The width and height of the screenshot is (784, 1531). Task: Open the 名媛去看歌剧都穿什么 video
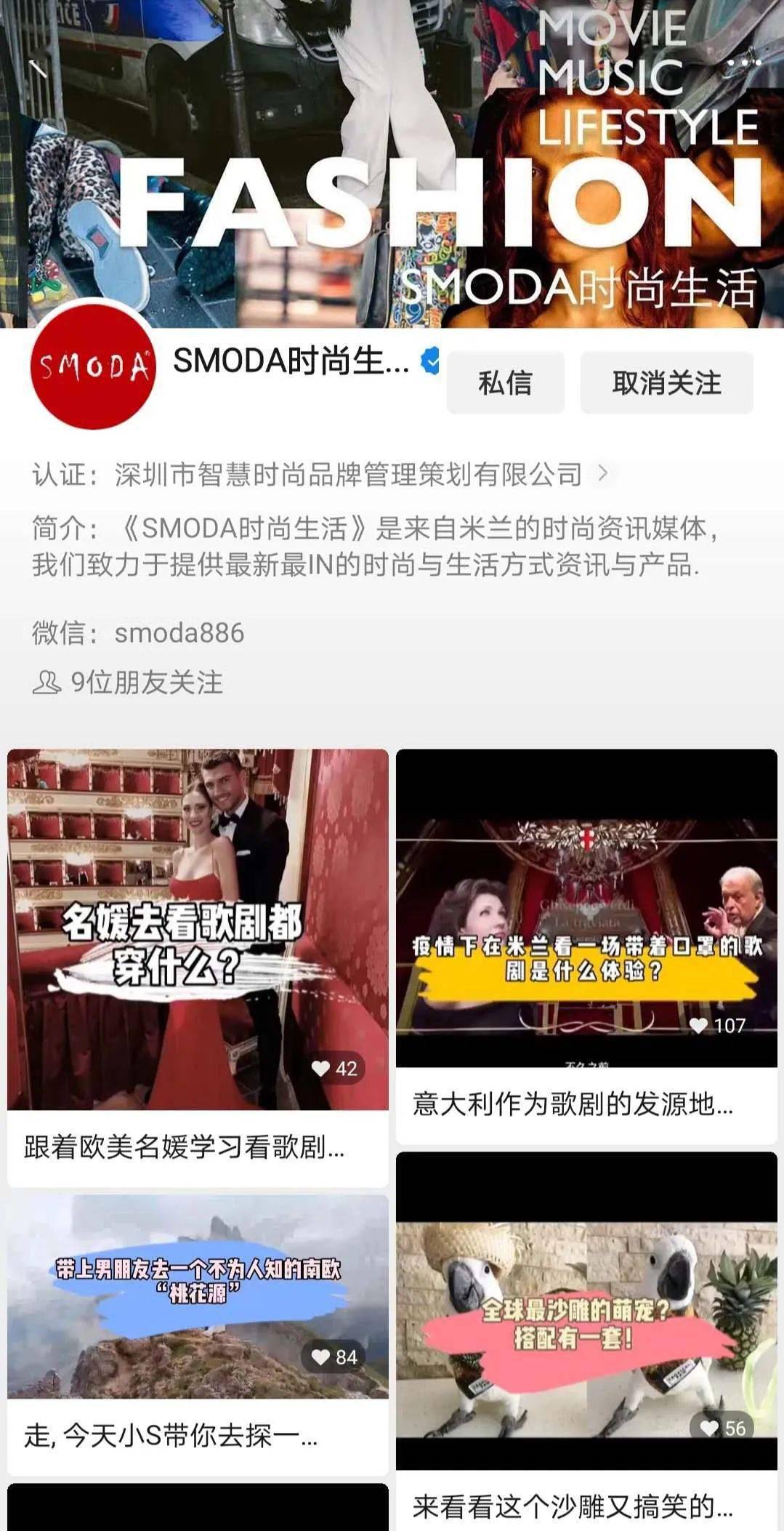pos(198,929)
